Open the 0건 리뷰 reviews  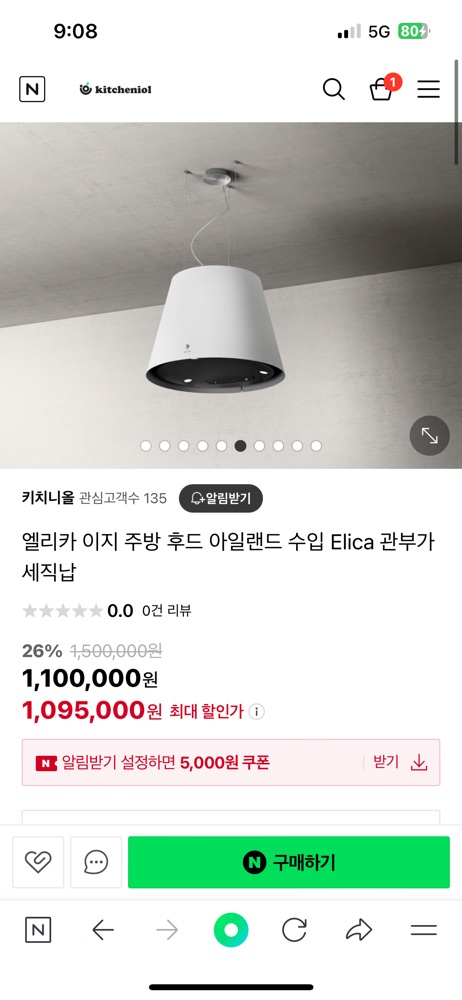pyautogui.click(x=167, y=611)
